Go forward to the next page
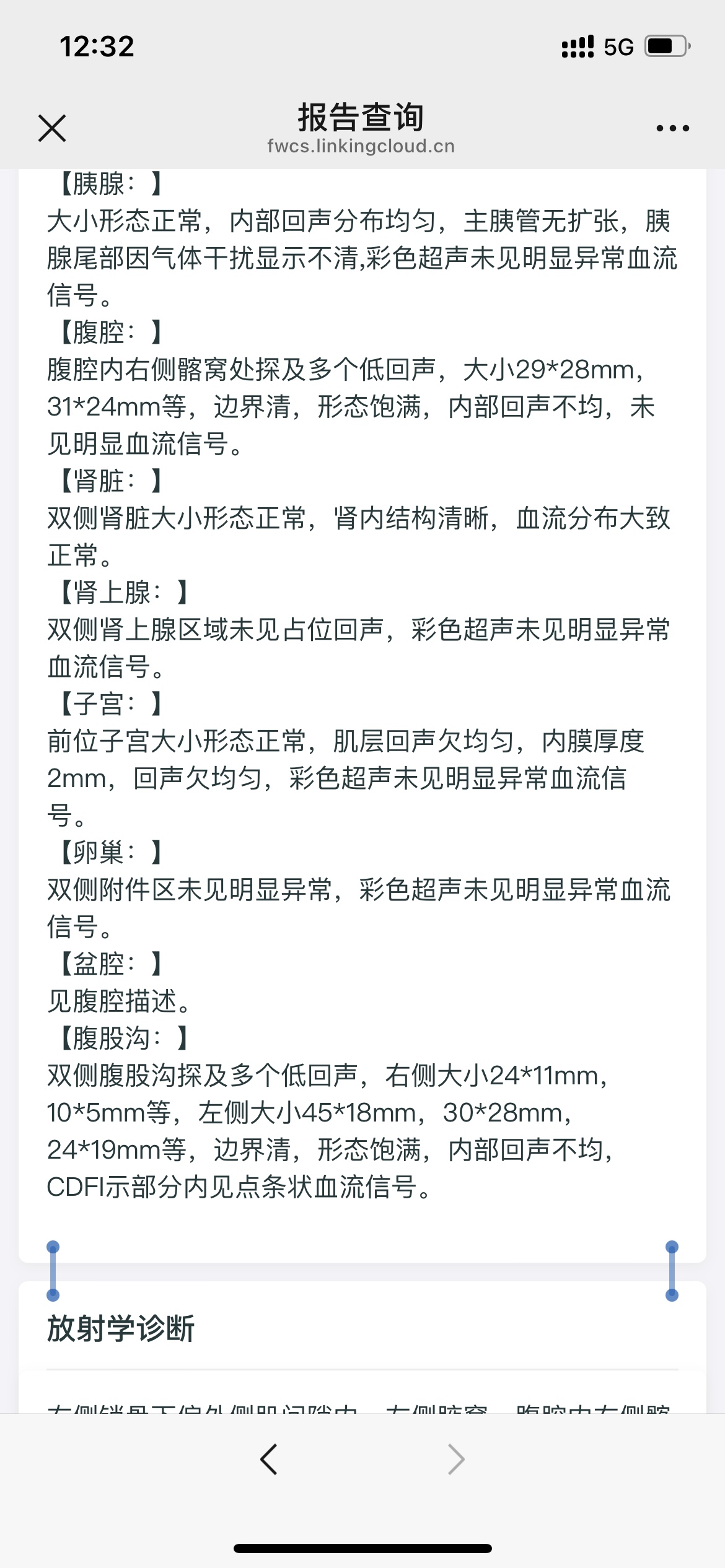Image resolution: width=725 pixels, height=1568 pixels. click(x=456, y=1459)
